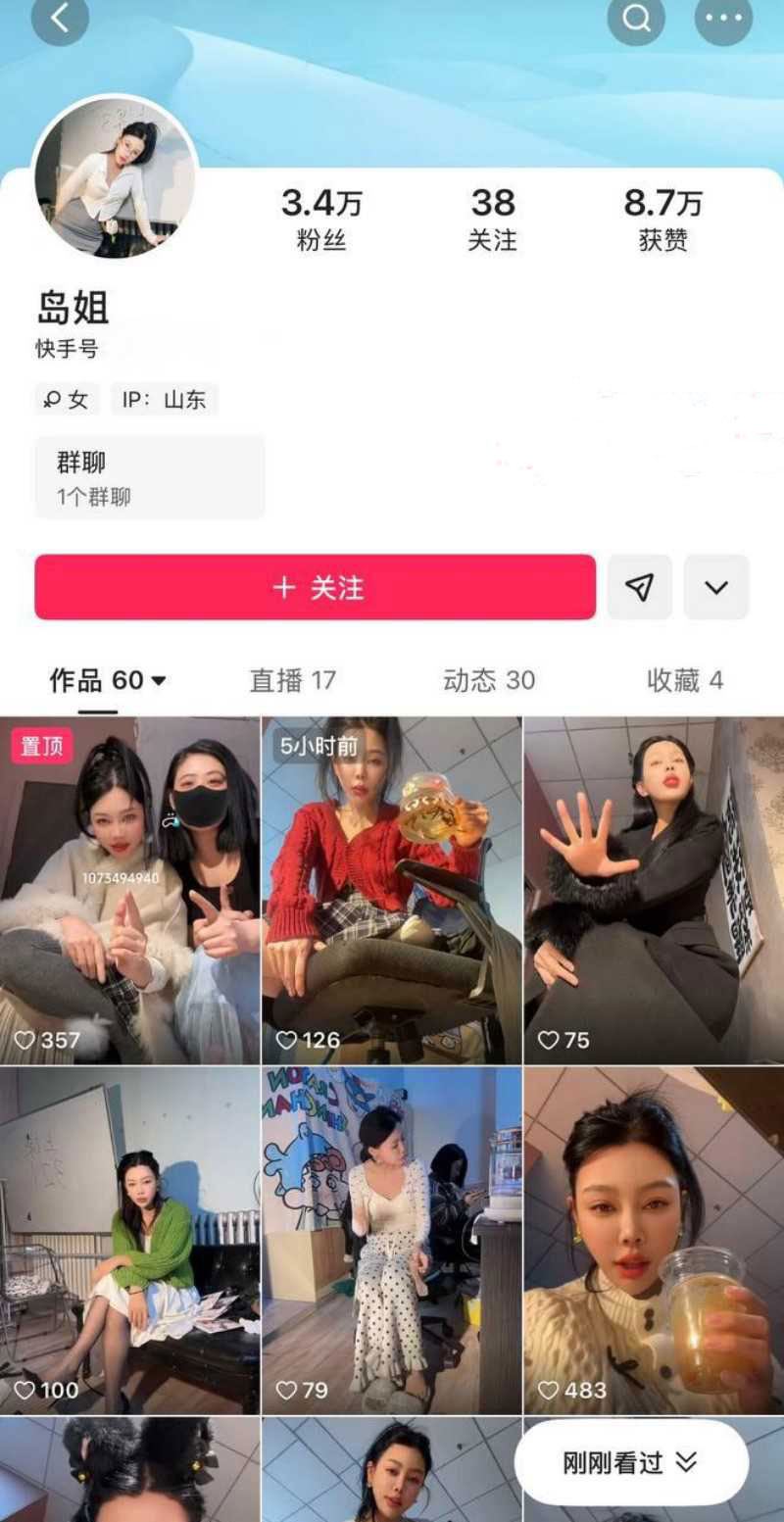
Task: Click the IP 山东 location tag
Action: click(x=165, y=399)
